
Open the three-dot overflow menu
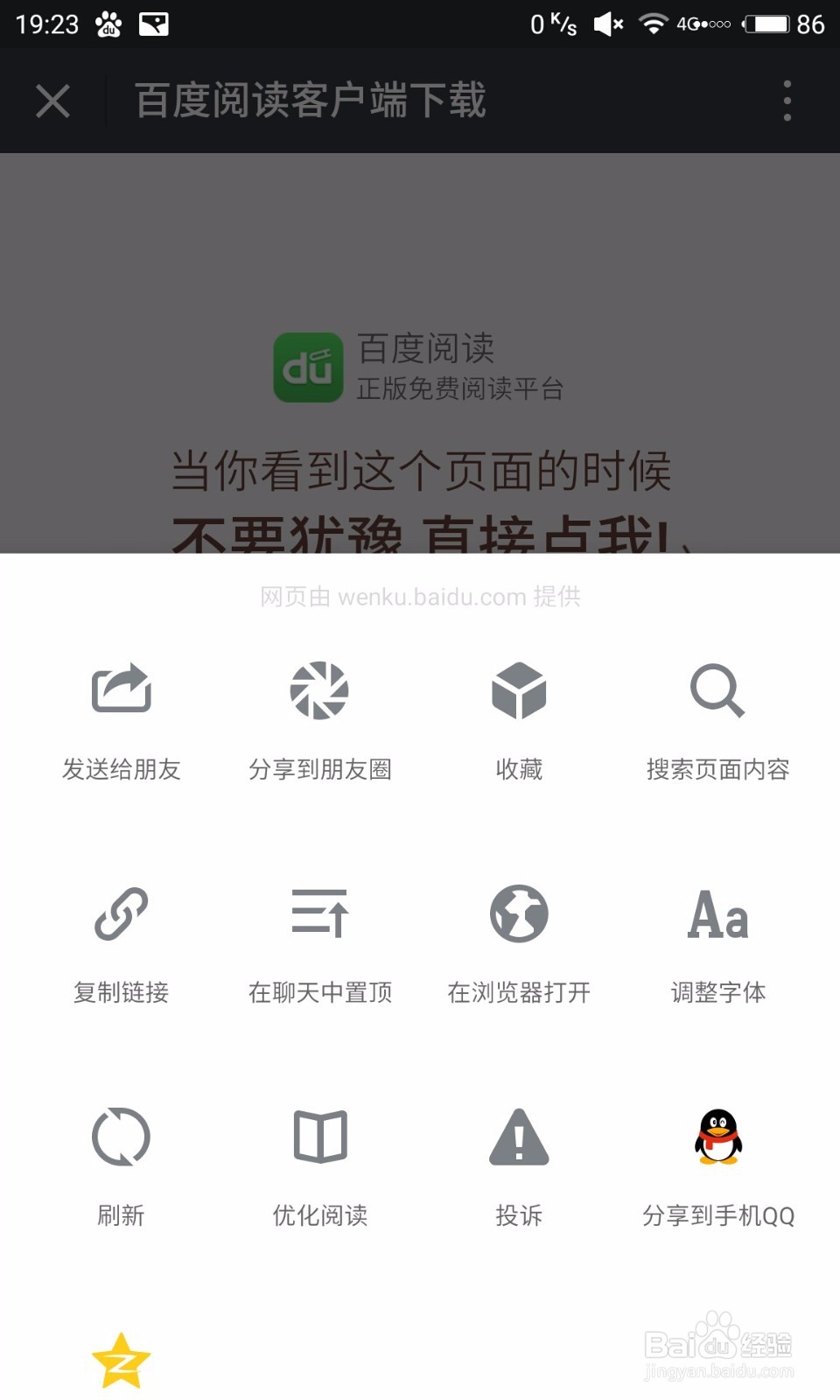tap(787, 101)
